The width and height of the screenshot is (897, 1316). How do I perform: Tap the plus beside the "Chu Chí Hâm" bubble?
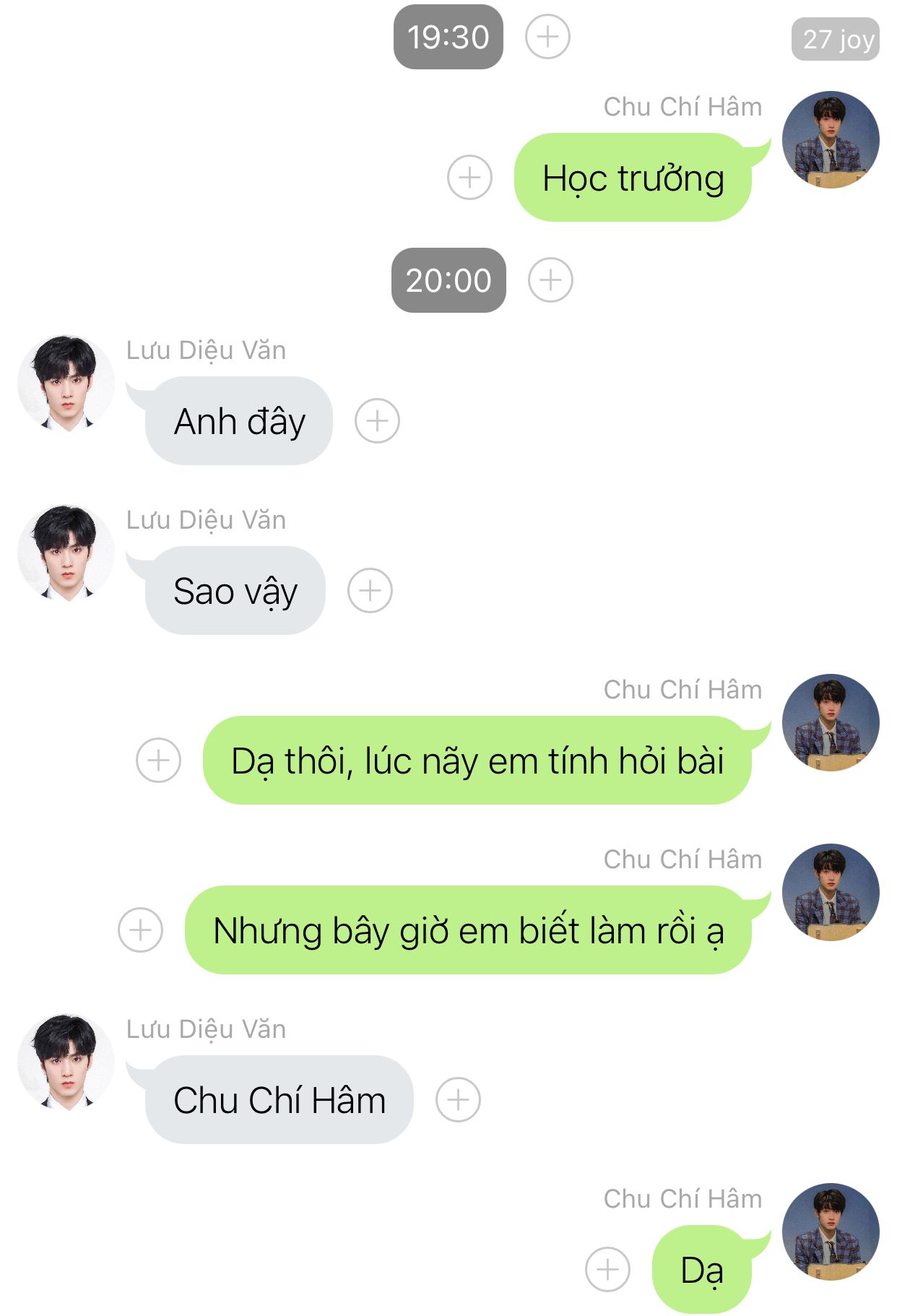tap(458, 1100)
